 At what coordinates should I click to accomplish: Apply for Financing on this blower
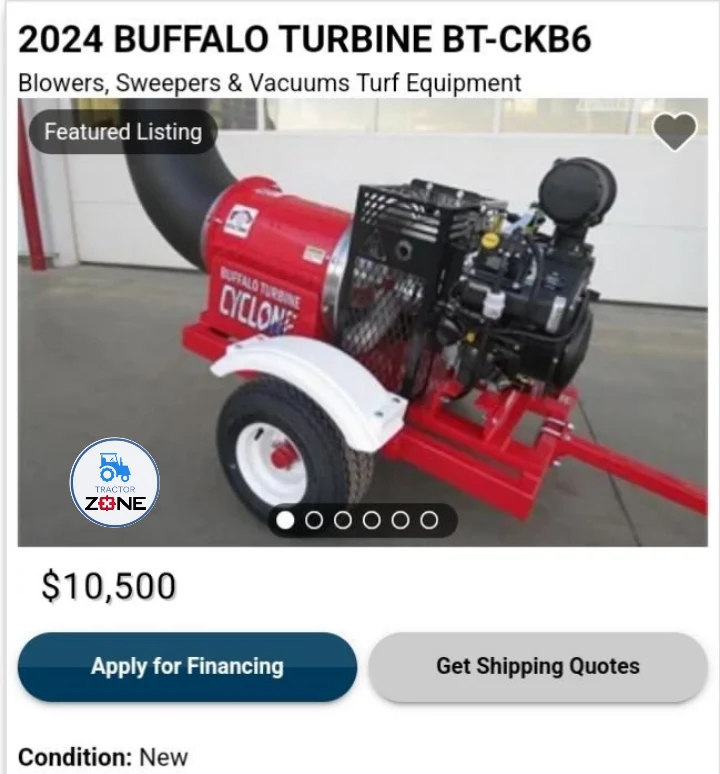pos(187,666)
